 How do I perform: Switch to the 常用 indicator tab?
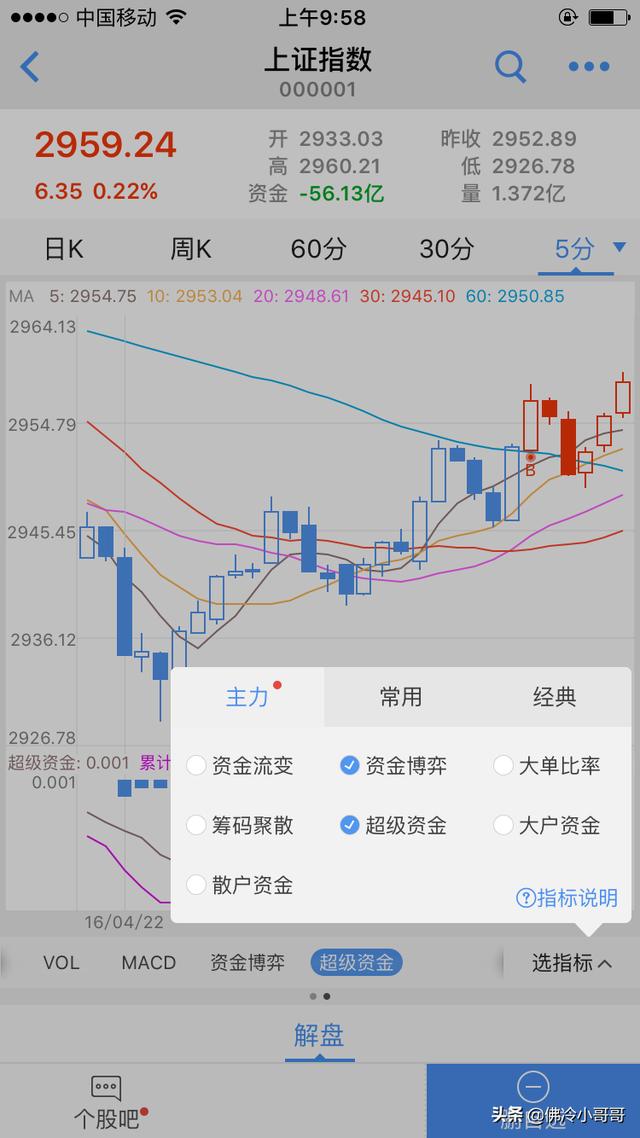point(401,697)
